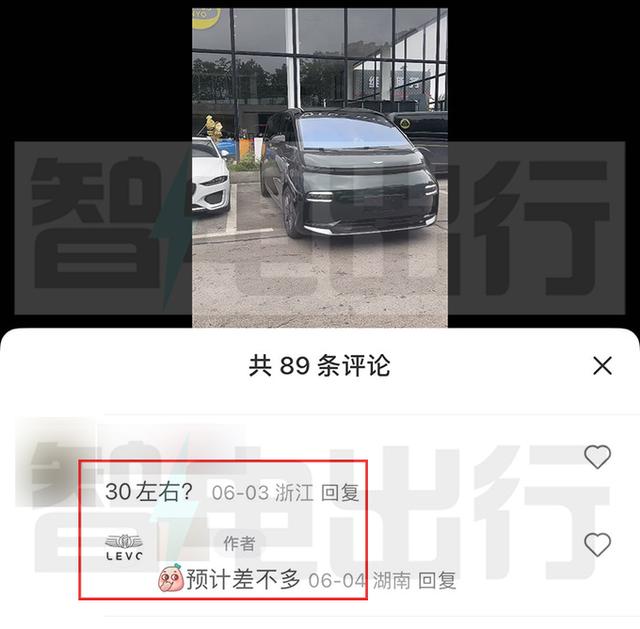Reply to the author's comment from 湖南
The height and width of the screenshot is (629, 640).
(437, 580)
